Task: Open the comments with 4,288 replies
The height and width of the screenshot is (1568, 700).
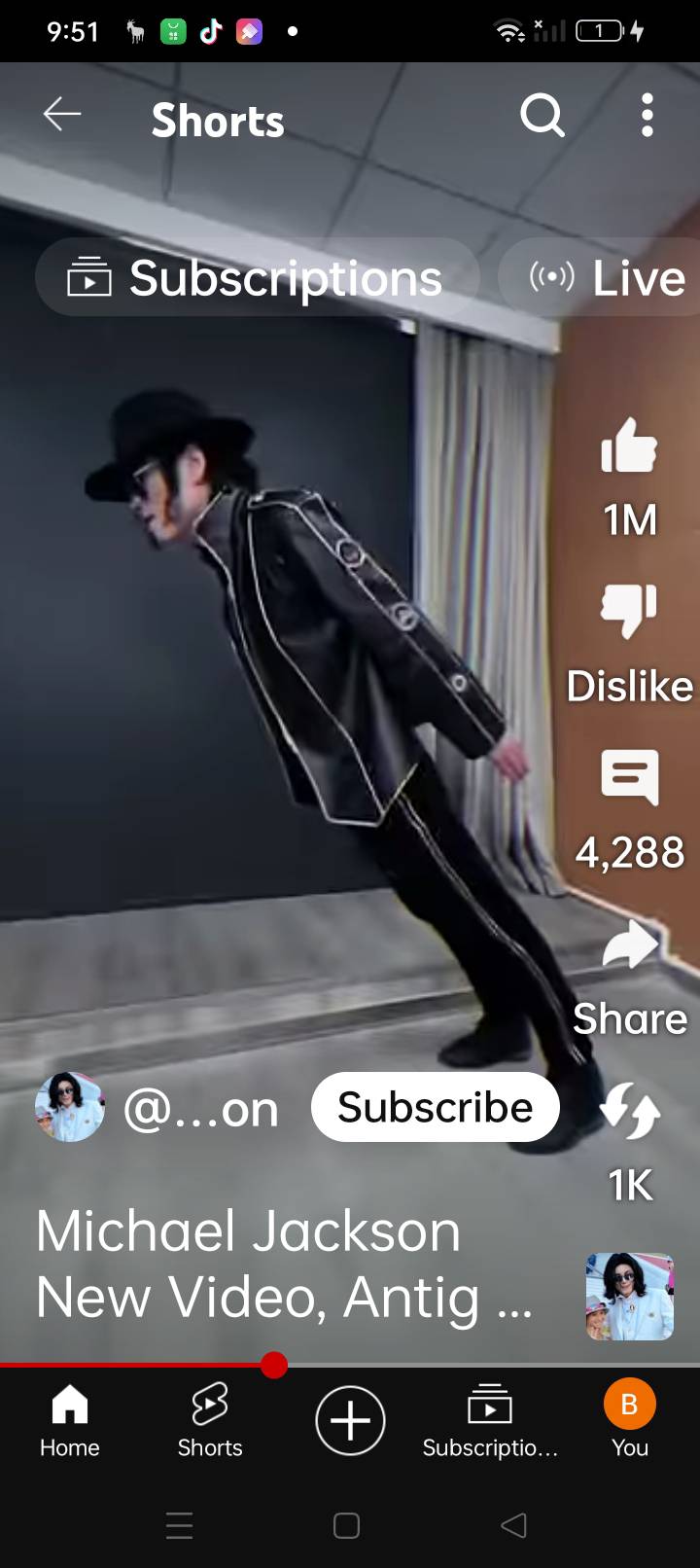Action: (629, 778)
